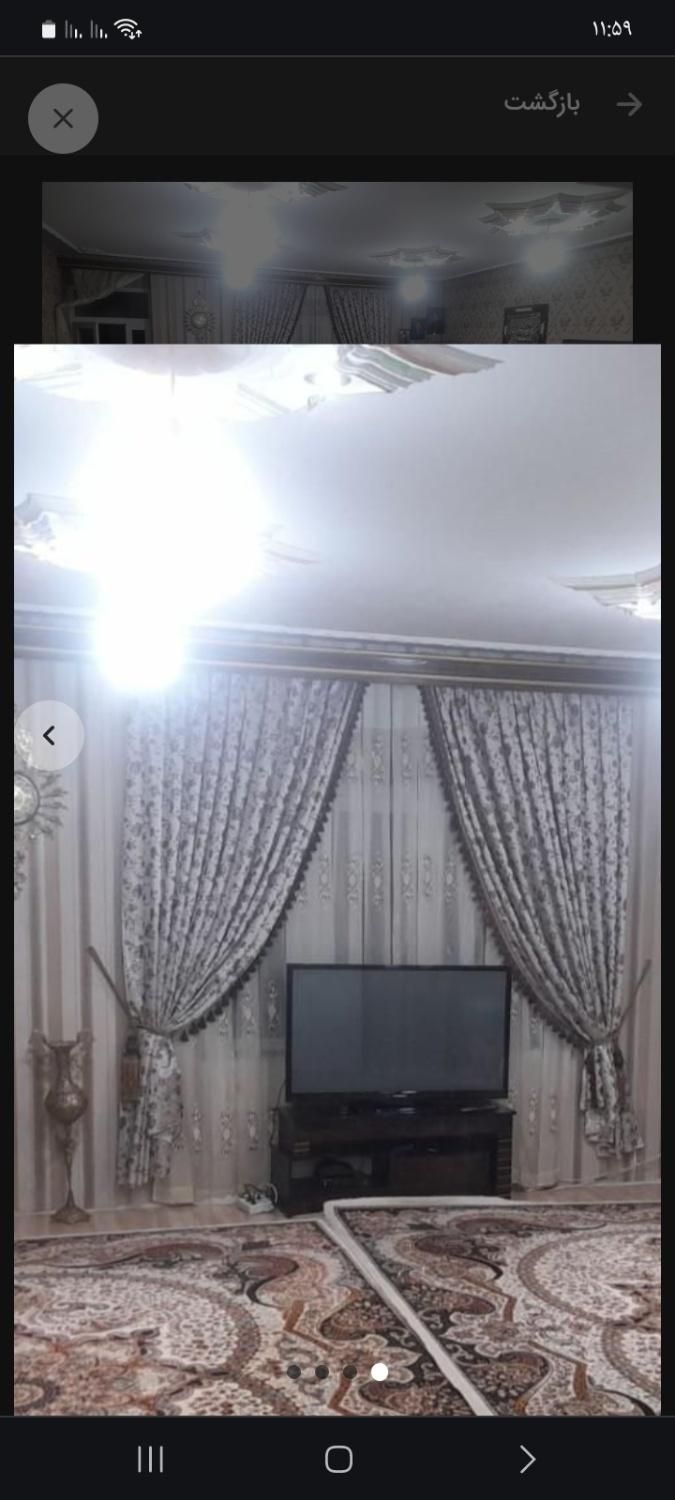Tap the system recent apps button

click(150, 1459)
